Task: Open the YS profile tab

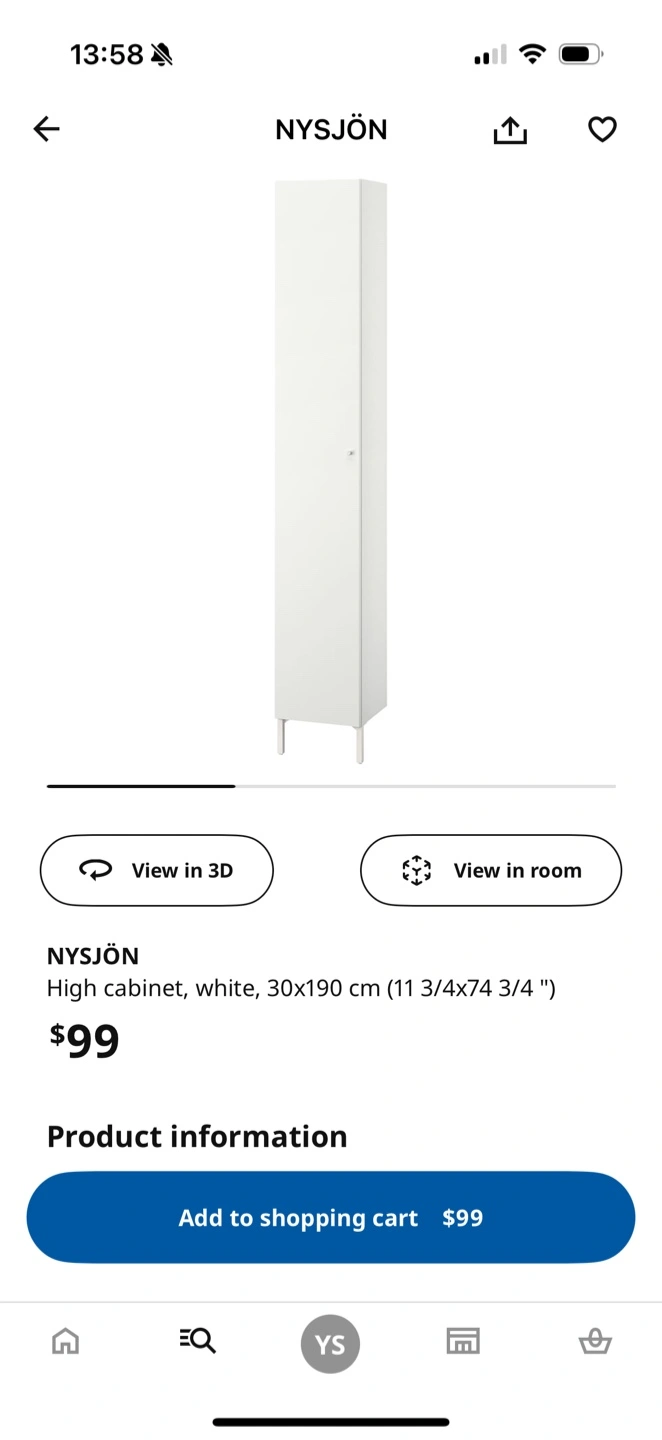Action: point(330,1344)
